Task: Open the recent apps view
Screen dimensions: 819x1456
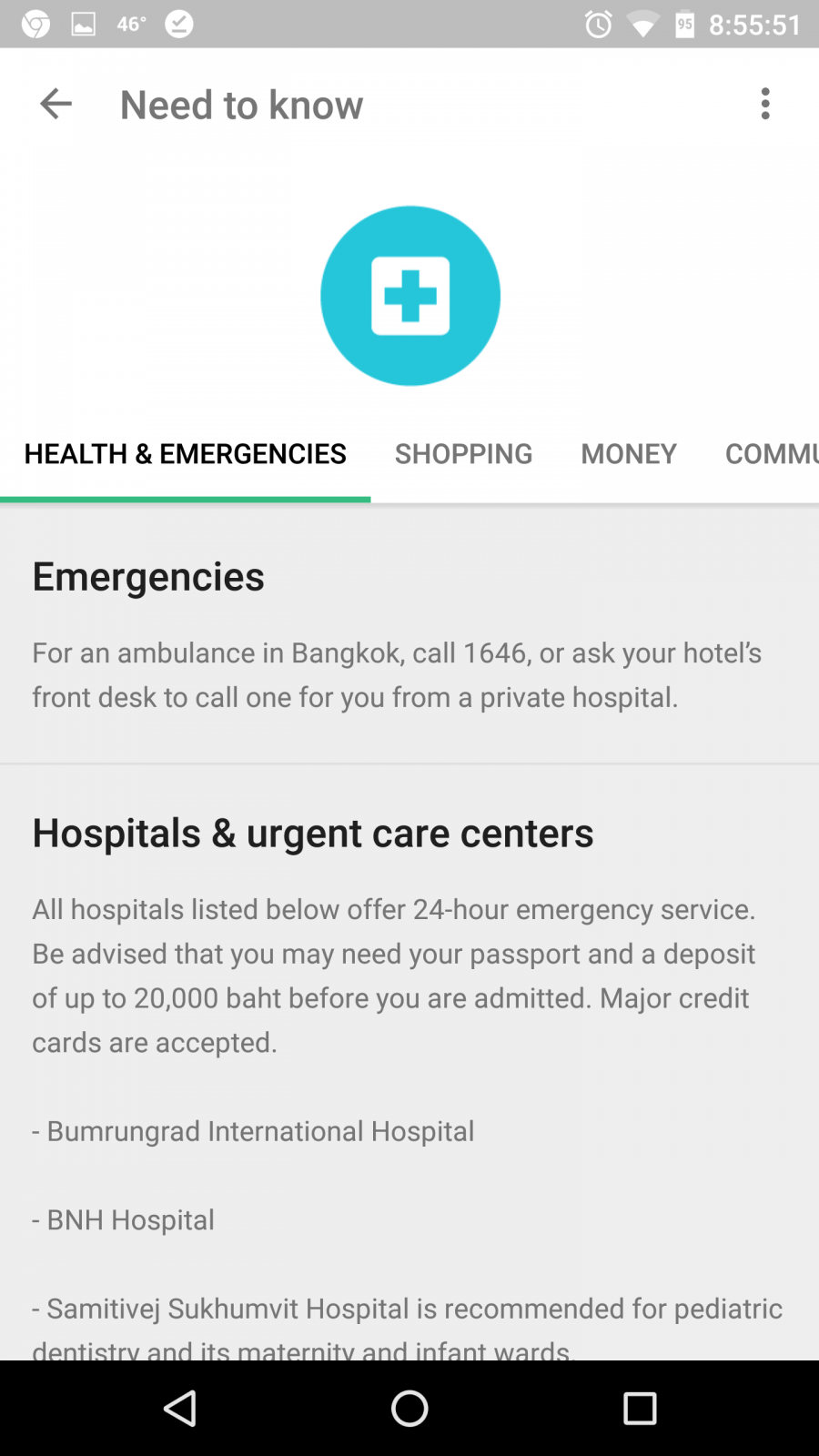Action: (x=640, y=1409)
